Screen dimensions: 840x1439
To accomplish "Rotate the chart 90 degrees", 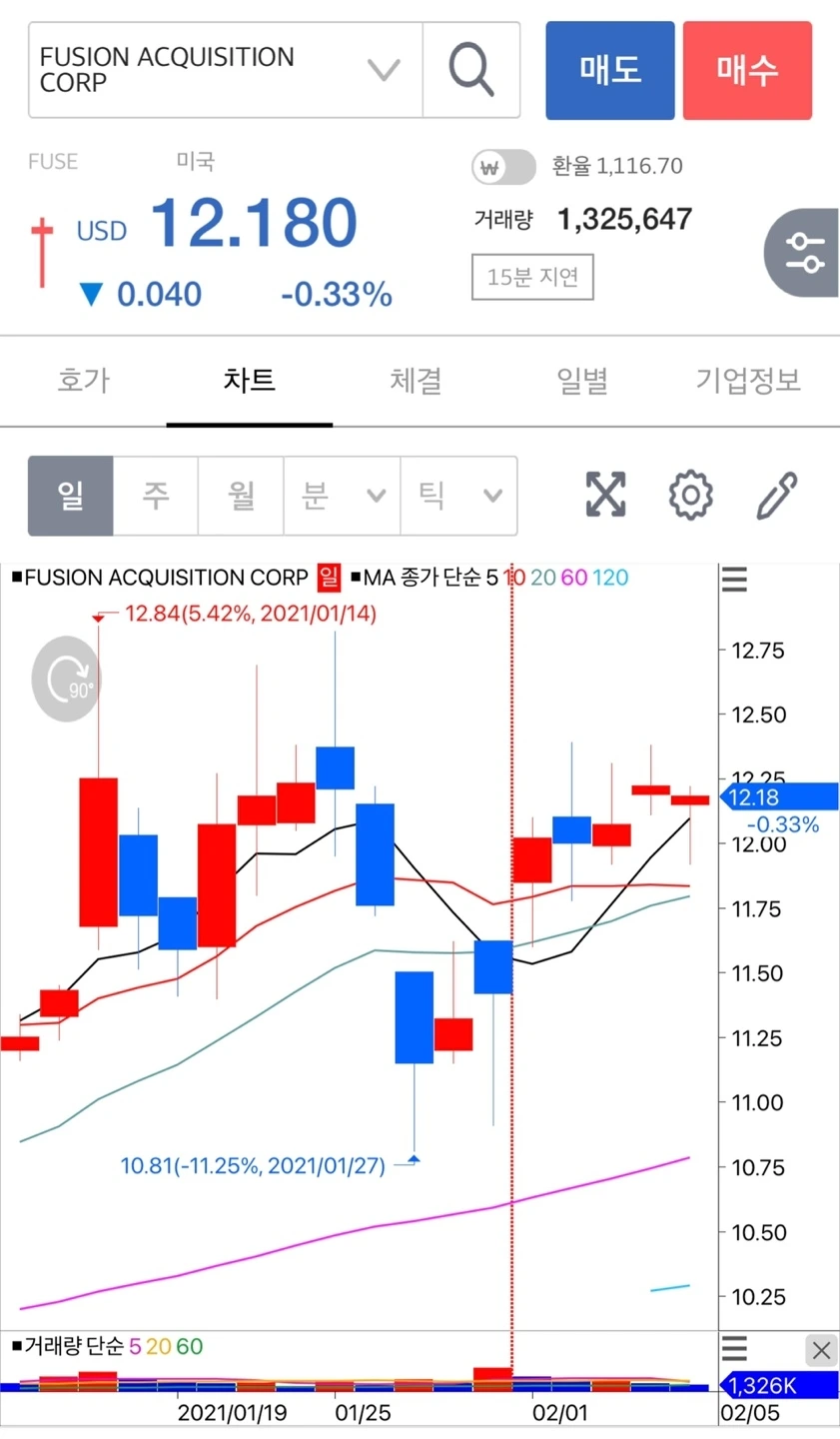I will (66, 680).
